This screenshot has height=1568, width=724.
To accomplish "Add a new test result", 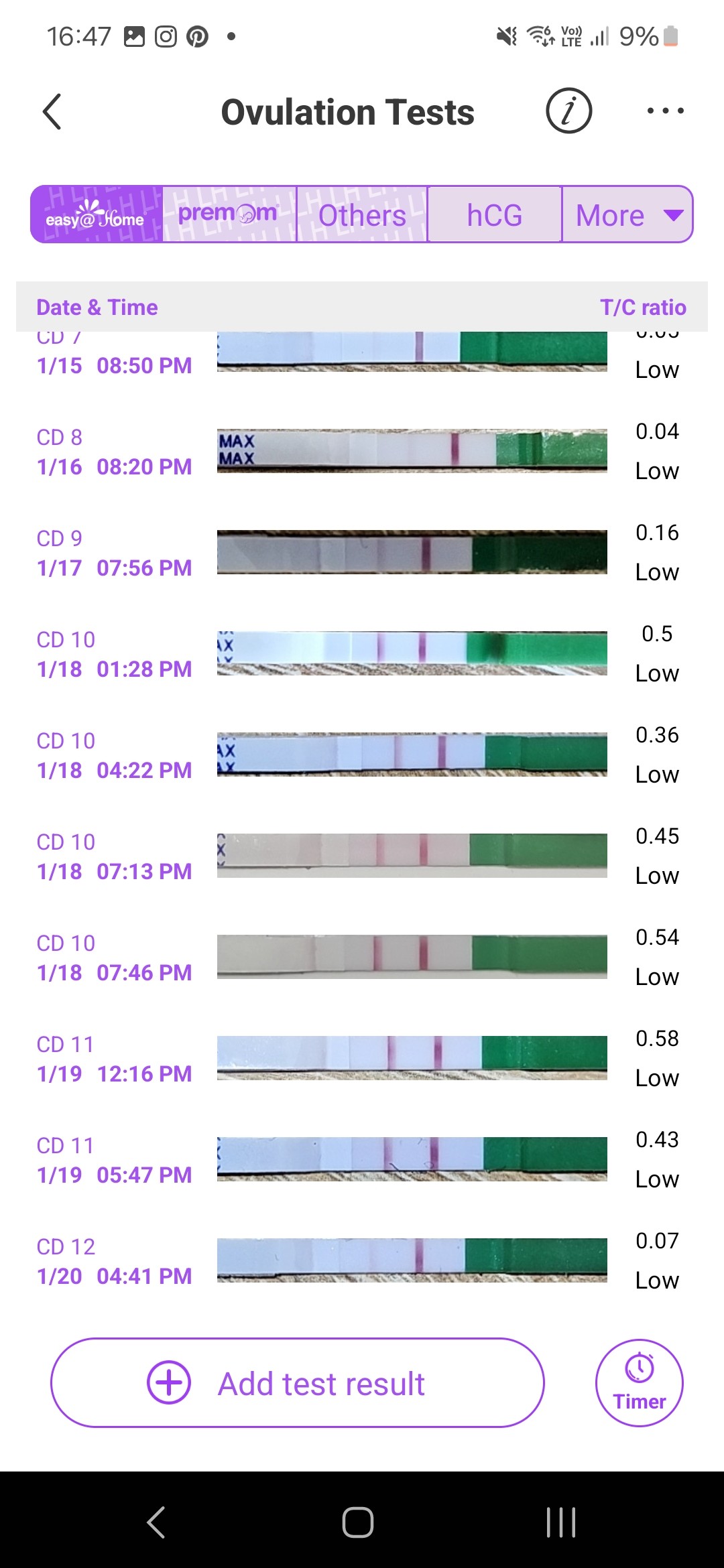I will 297,1383.
